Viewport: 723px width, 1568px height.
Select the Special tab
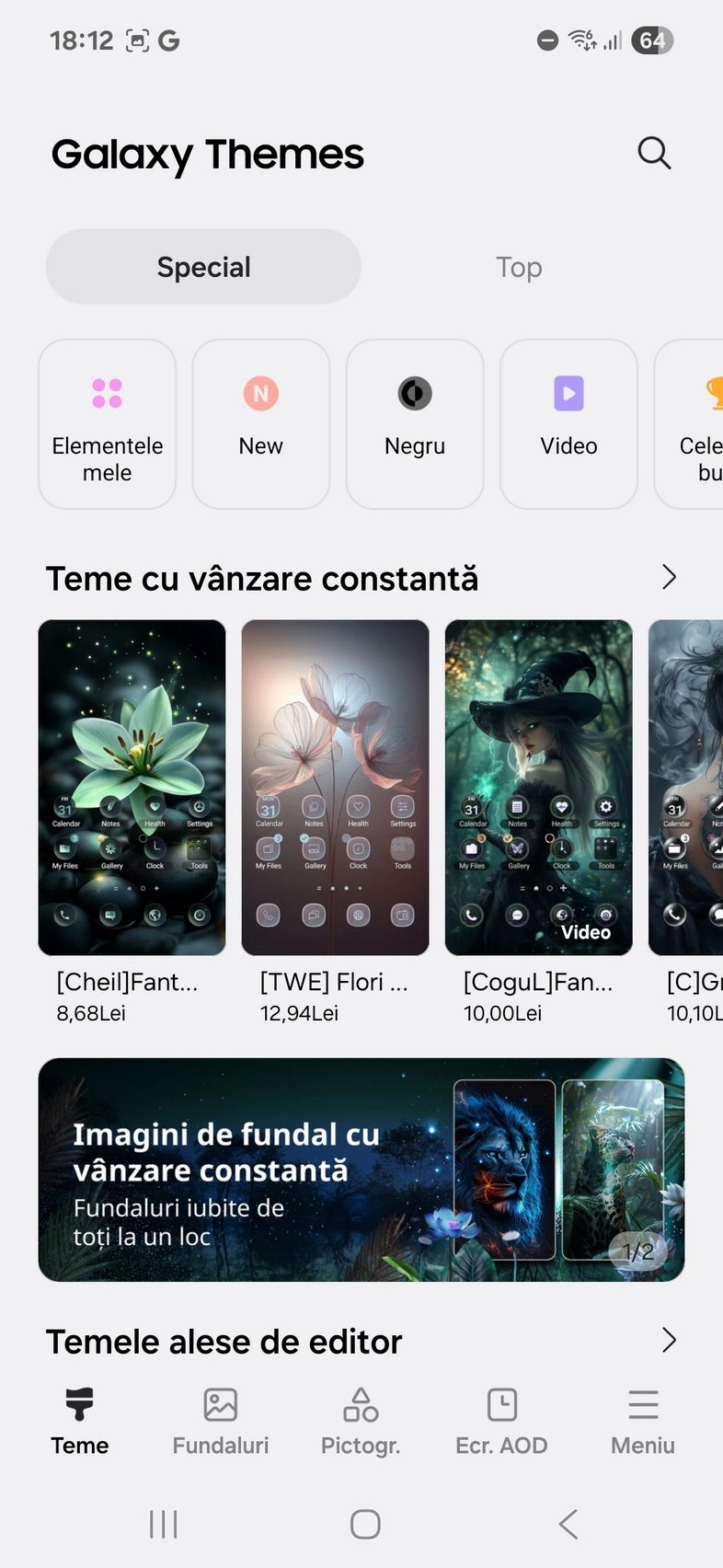tap(203, 267)
